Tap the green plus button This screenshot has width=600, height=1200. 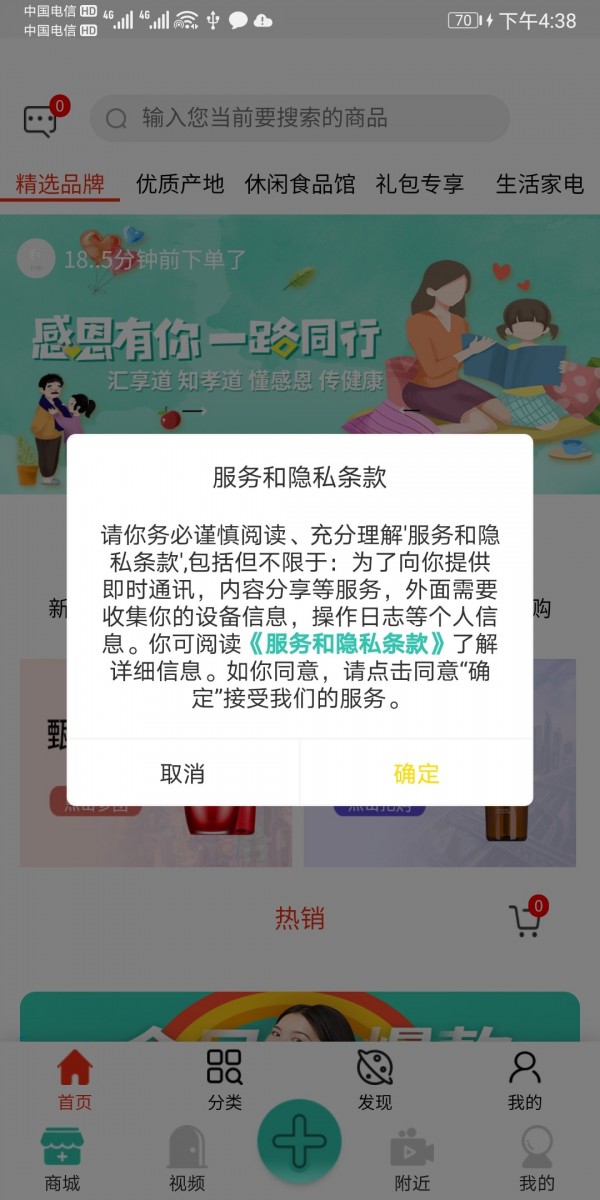pos(299,1142)
